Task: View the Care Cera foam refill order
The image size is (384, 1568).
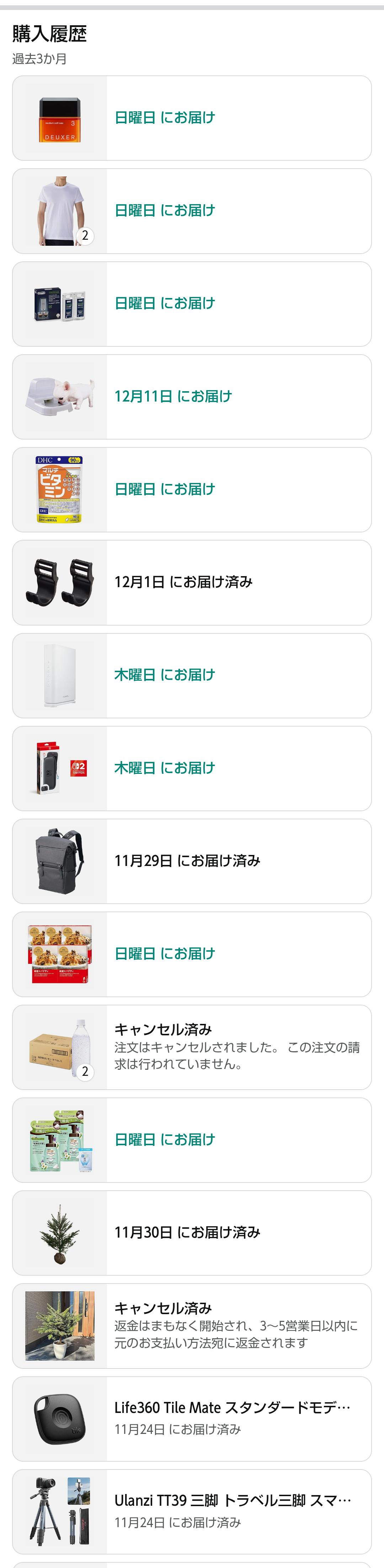Action: click(192, 1140)
